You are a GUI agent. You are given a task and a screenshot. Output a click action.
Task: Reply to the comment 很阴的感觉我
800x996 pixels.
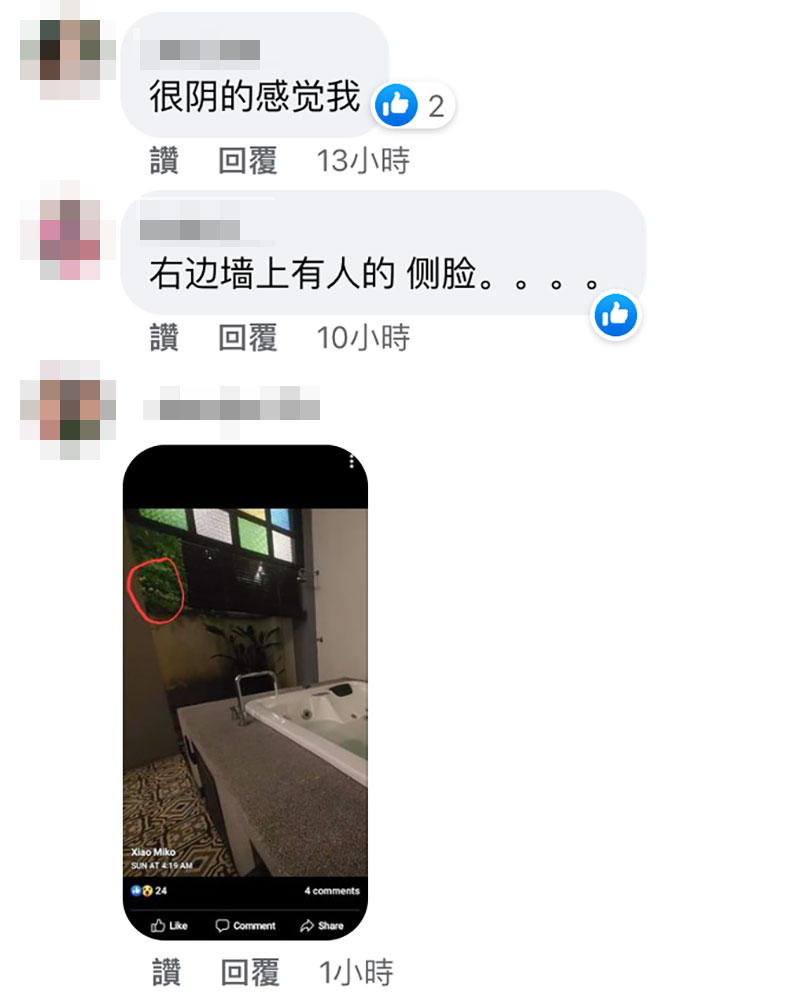(x=247, y=160)
